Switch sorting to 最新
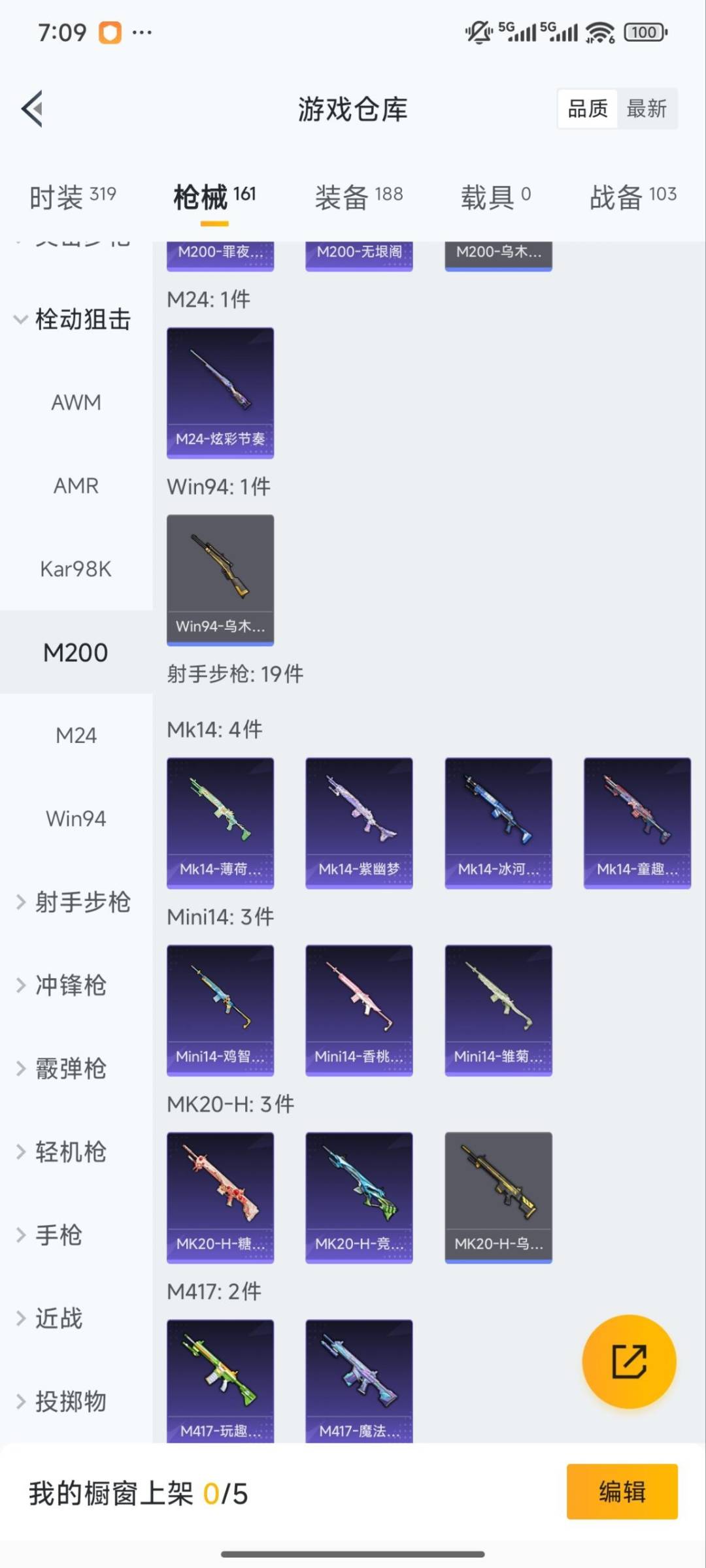The height and width of the screenshot is (1568, 706). tap(648, 108)
